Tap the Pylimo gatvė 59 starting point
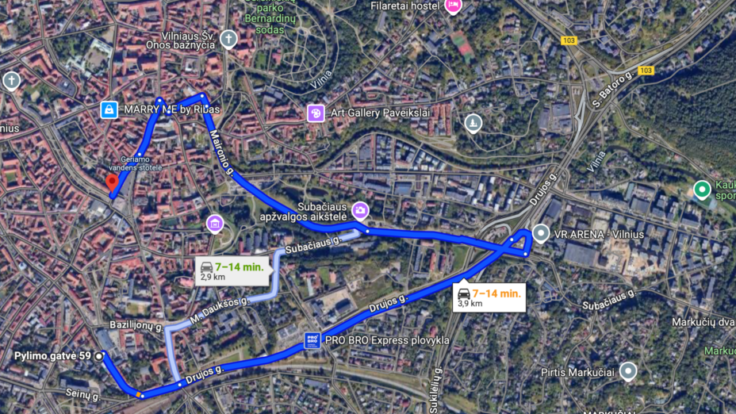The height and width of the screenshot is (414, 736). pos(101,353)
